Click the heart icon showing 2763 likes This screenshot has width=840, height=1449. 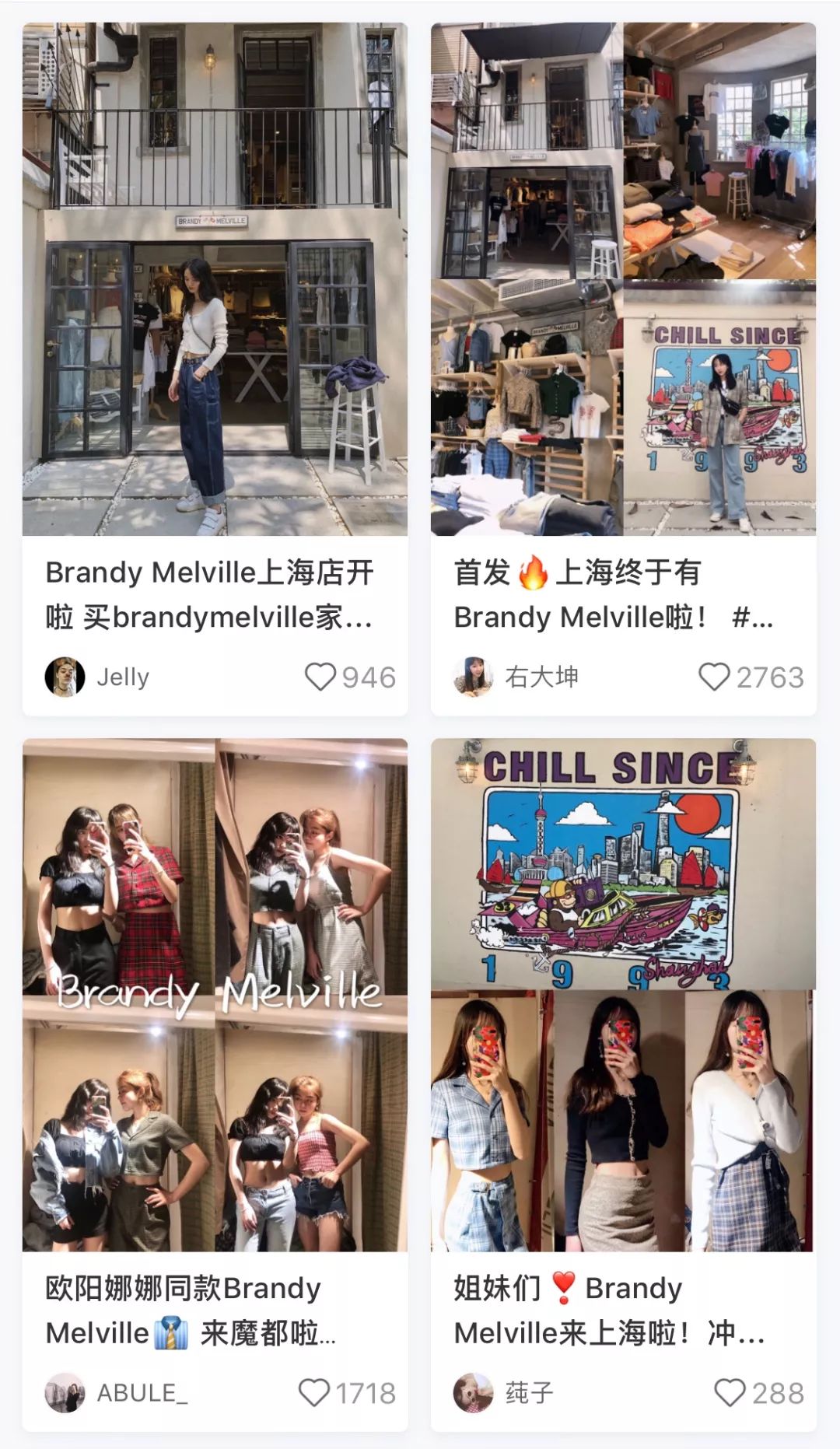712,677
